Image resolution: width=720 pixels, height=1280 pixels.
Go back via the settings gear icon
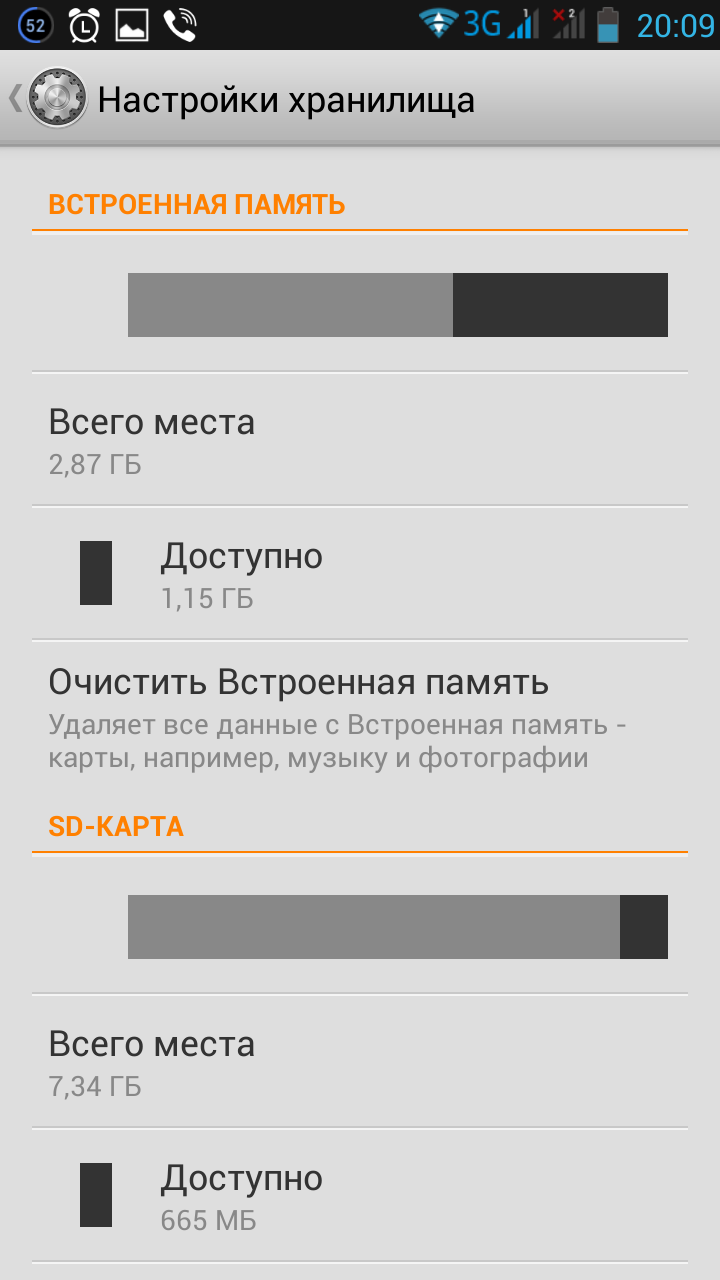56,99
